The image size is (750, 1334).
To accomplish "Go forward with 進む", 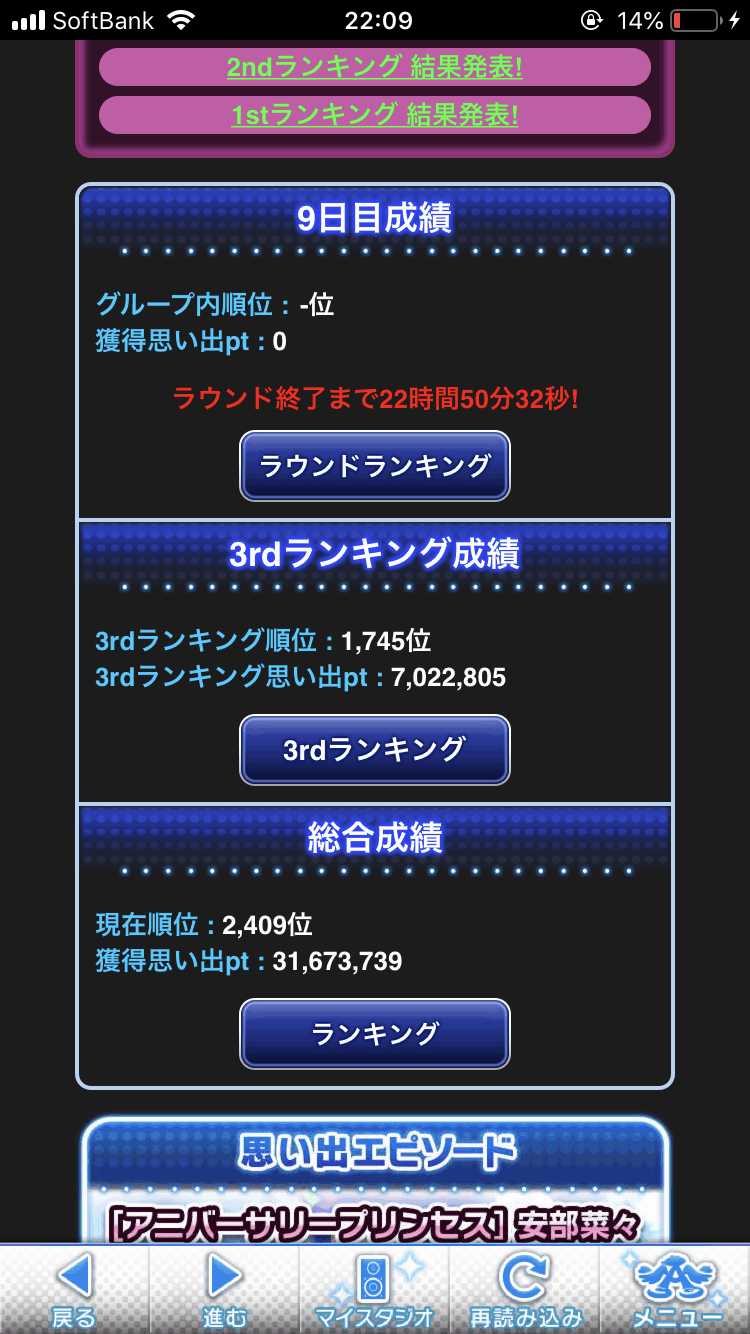I will coord(224,1290).
